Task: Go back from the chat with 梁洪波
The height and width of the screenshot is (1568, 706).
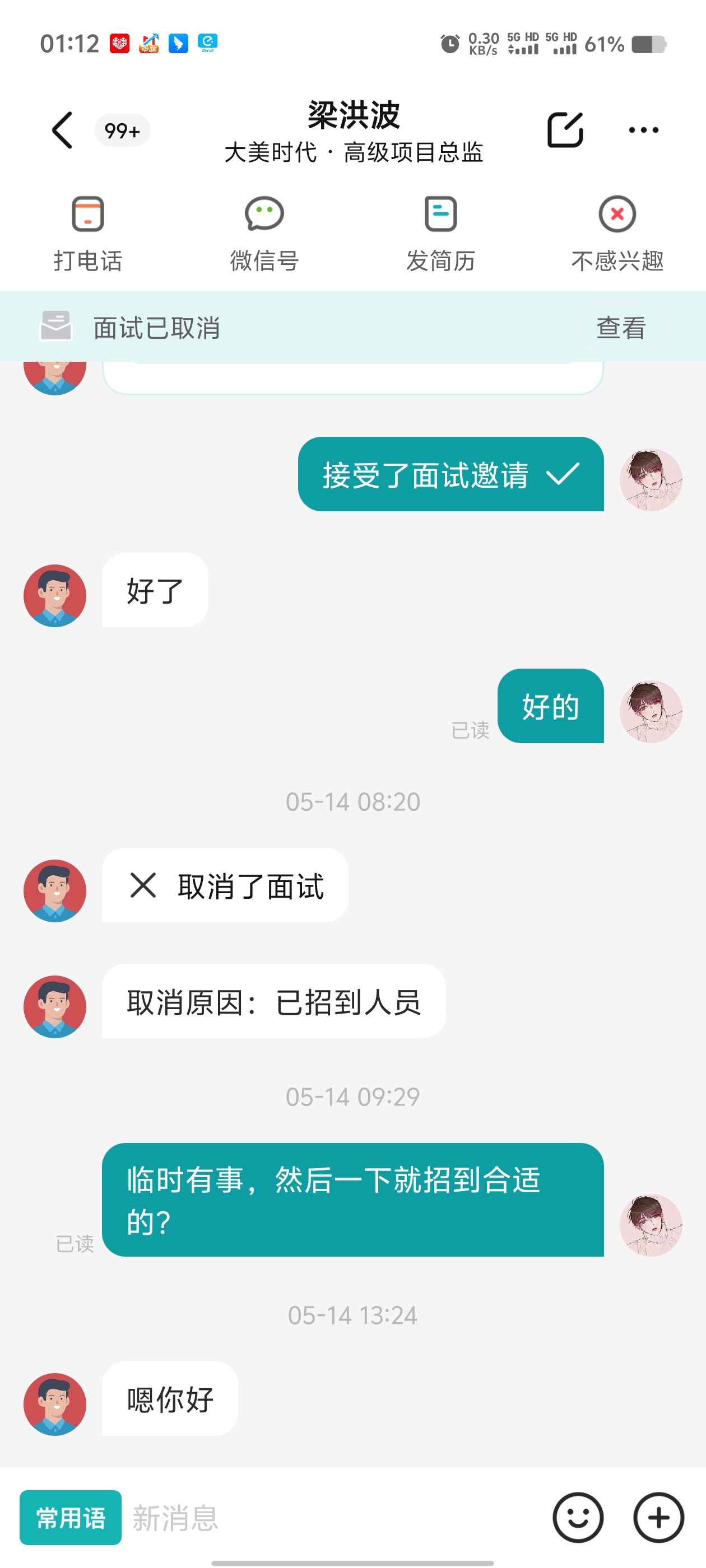Action: pos(63,130)
